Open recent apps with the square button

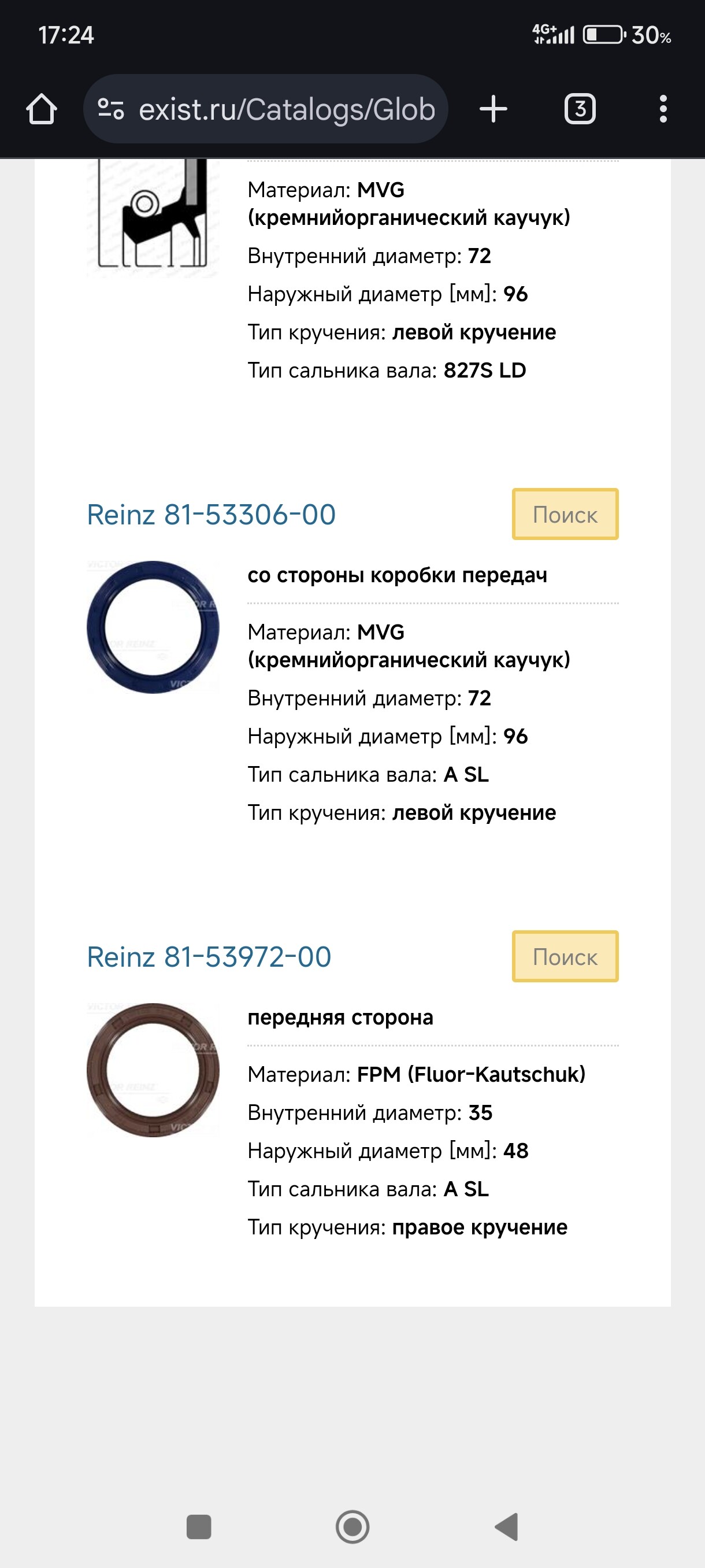pyautogui.click(x=198, y=1526)
